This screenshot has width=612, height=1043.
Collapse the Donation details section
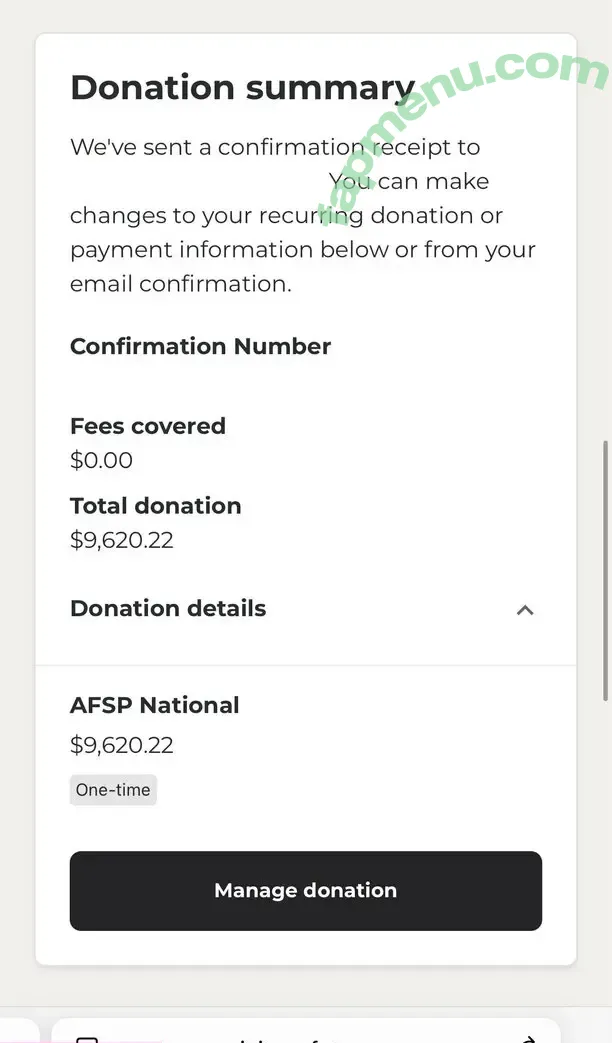[x=524, y=610]
